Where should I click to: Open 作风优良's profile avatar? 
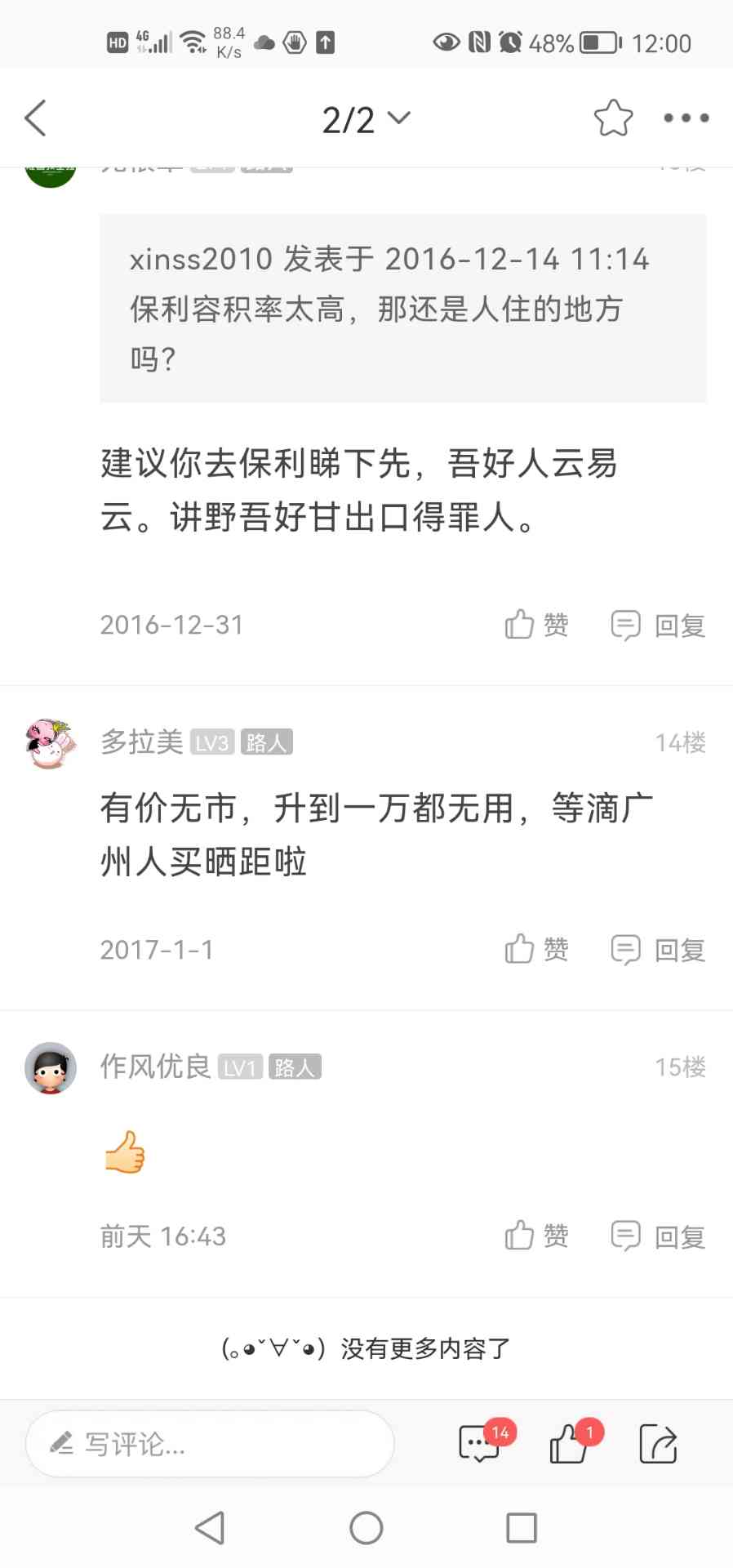[51, 1067]
